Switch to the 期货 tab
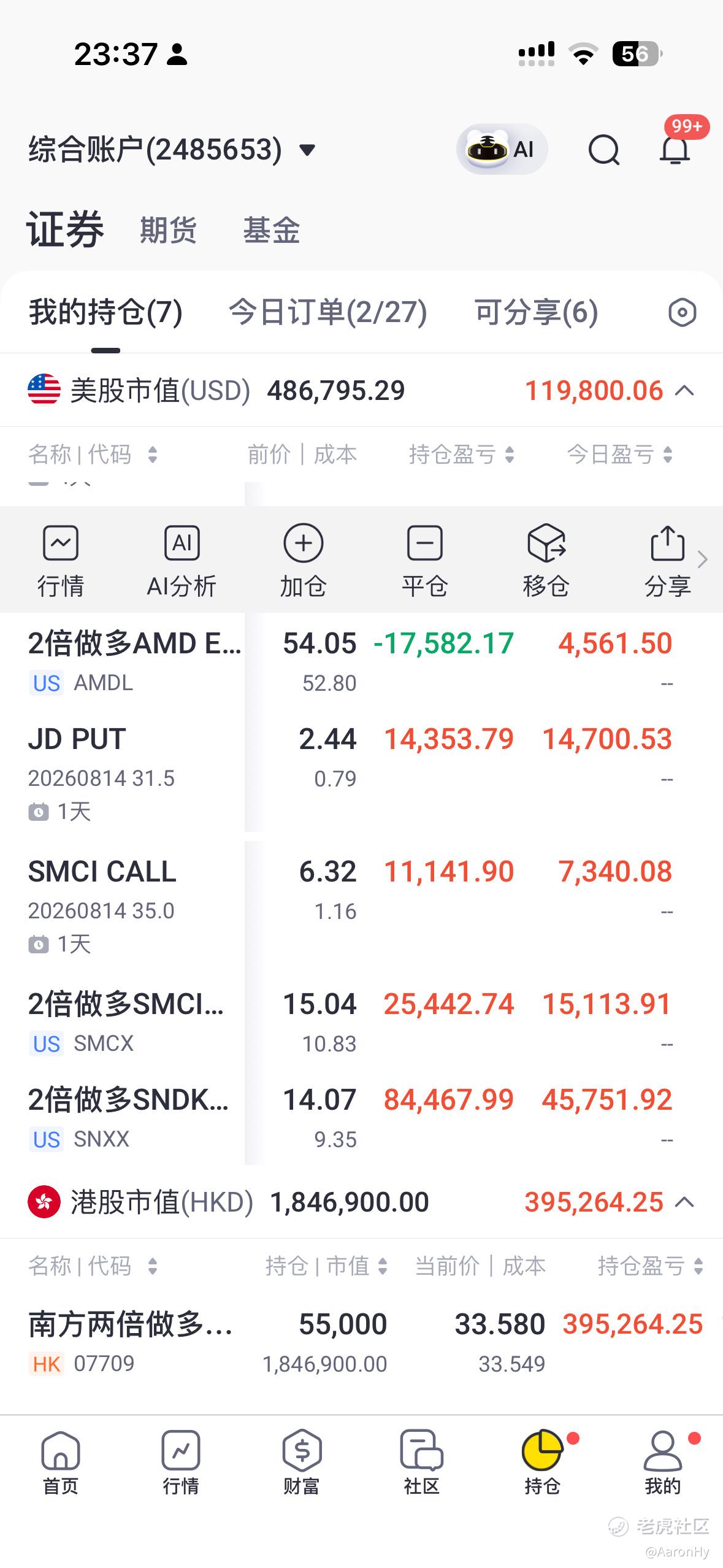723x1568 pixels. click(x=168, y=231)
